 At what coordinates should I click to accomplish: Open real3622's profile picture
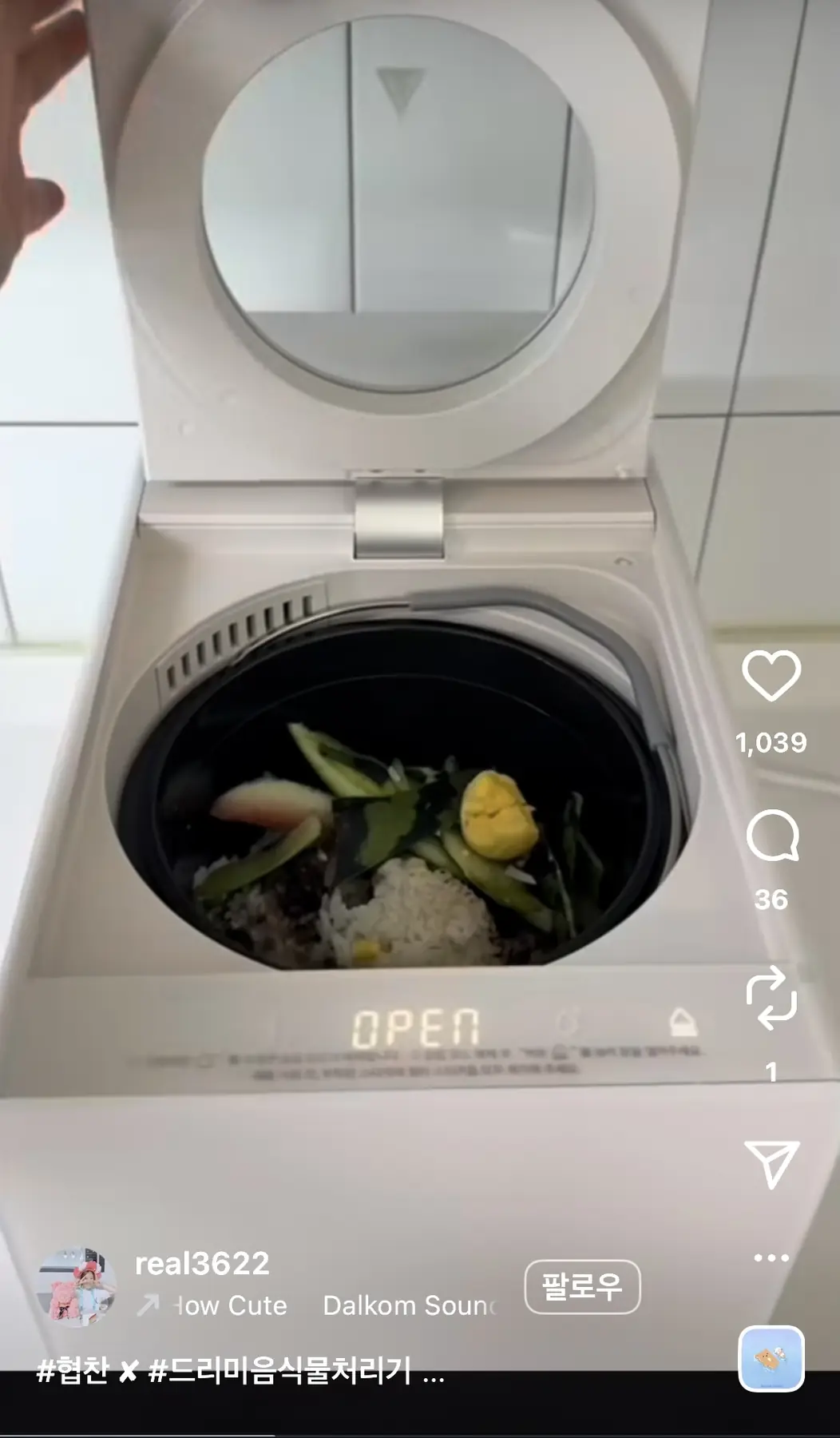[77, 1286]
